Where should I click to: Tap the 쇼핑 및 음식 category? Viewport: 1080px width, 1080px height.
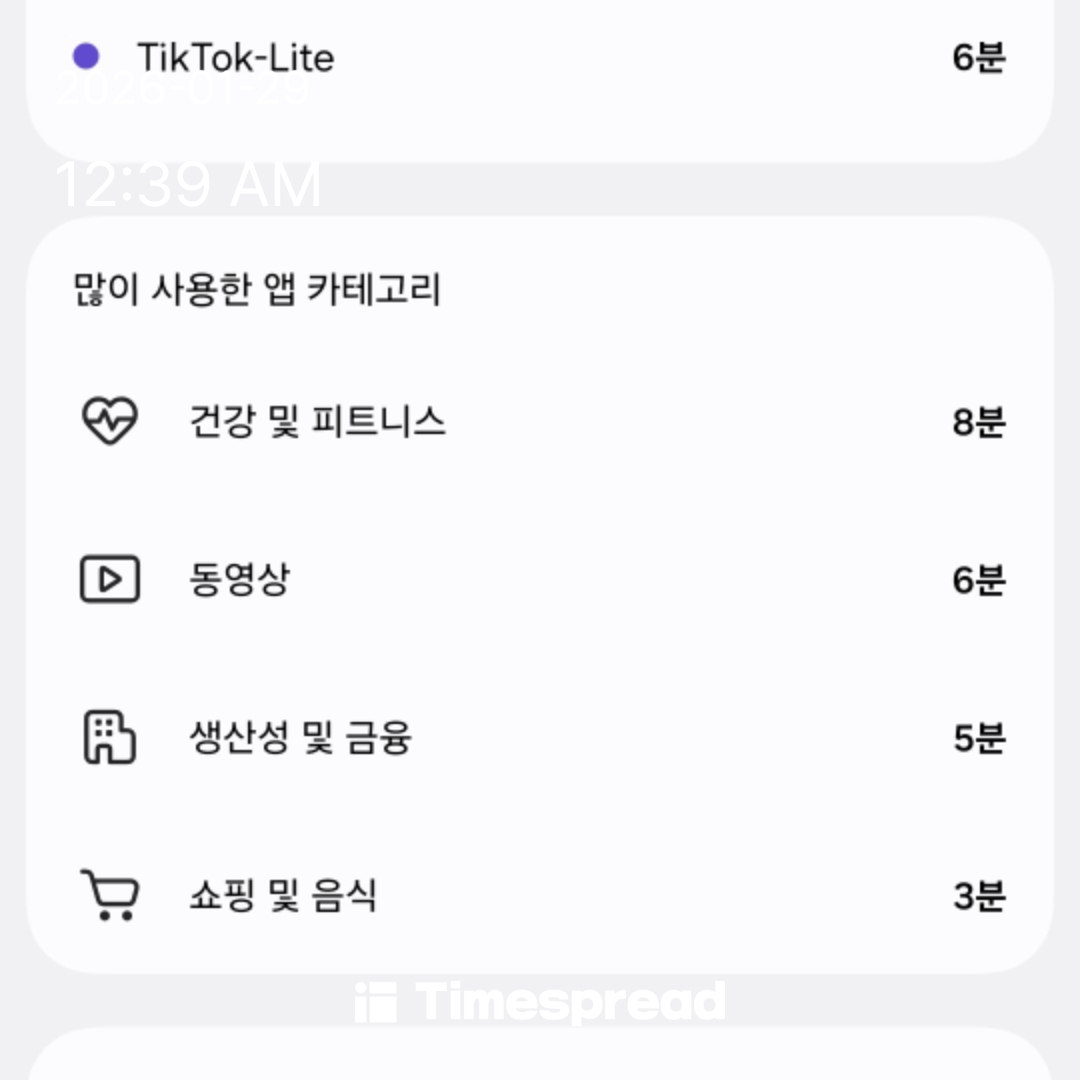pos(283,895)
